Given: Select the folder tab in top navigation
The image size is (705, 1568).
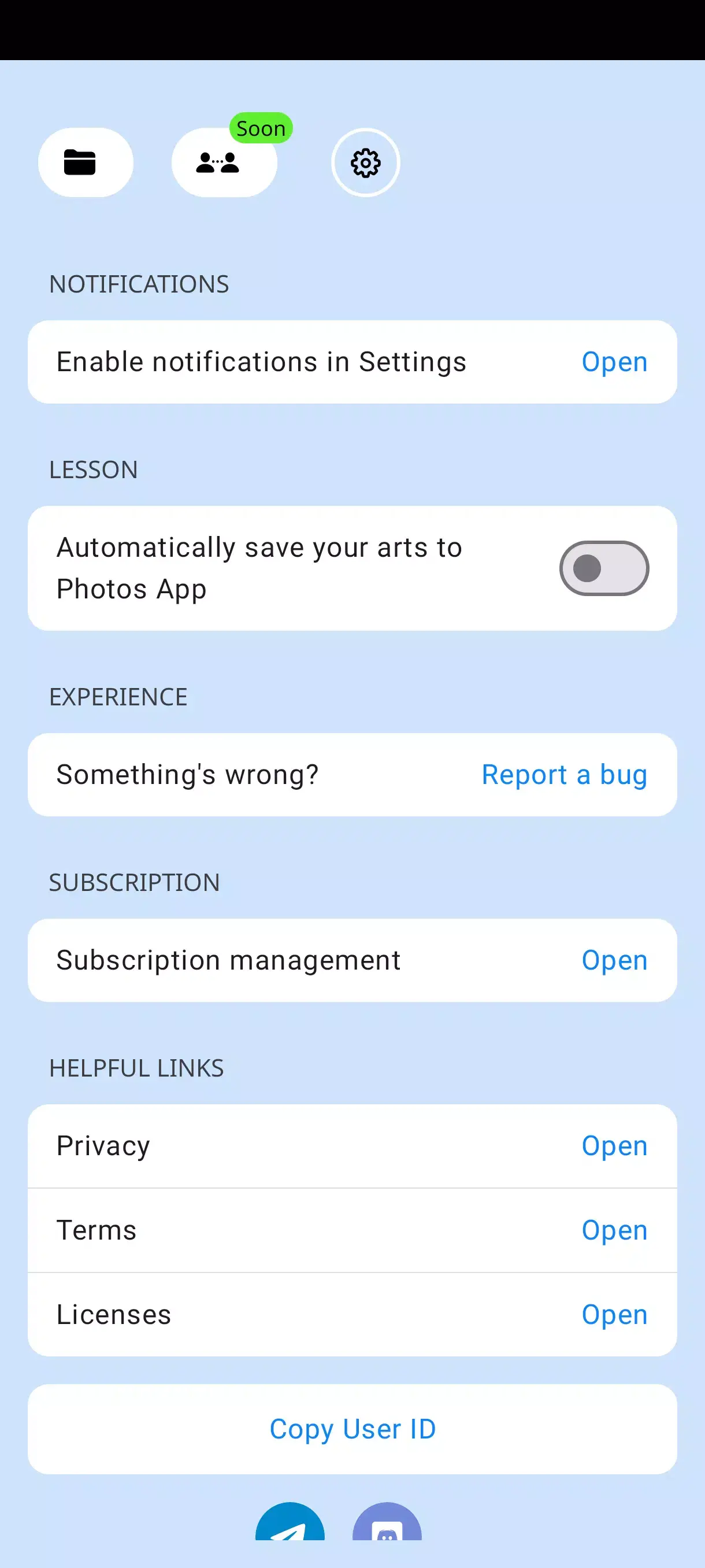Looking at the screenshot, I should coord(85,162).
